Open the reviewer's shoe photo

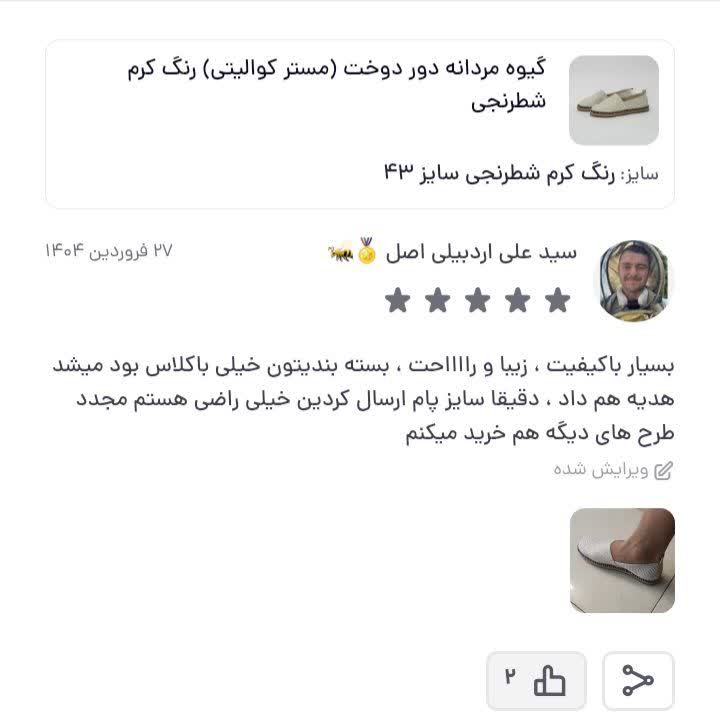tap(622, 560)
